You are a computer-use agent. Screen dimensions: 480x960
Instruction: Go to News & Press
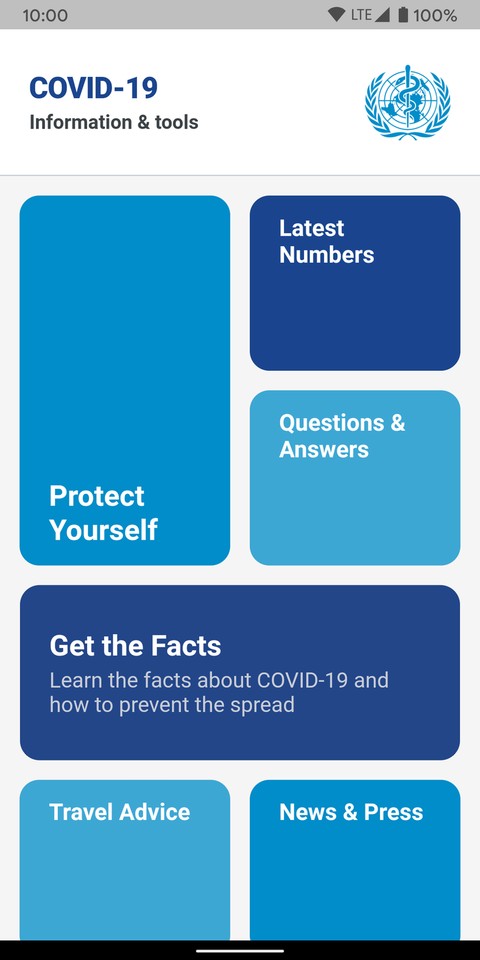click(355, 860)
